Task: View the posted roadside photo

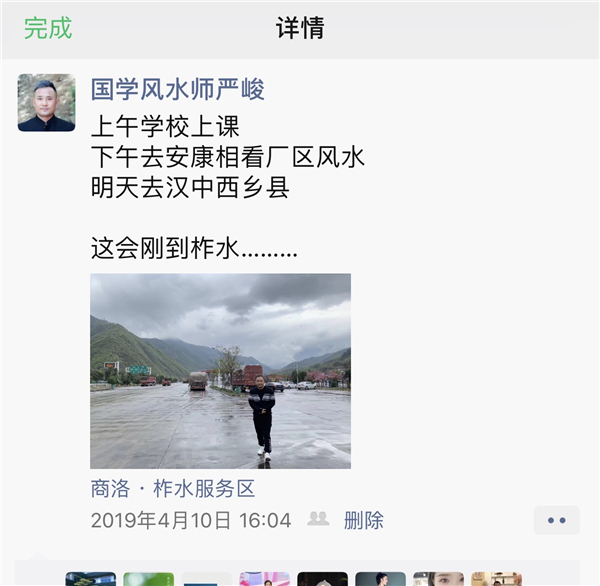Action: pos(220,371)
